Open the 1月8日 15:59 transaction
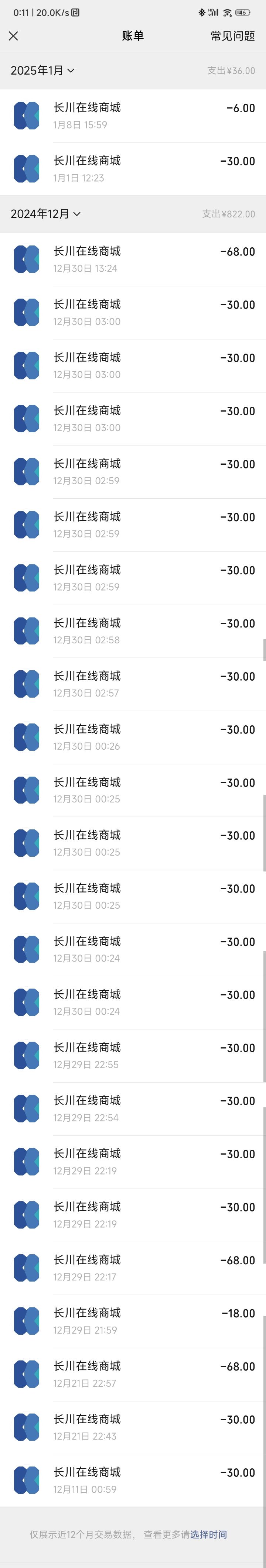 [133, 116]
